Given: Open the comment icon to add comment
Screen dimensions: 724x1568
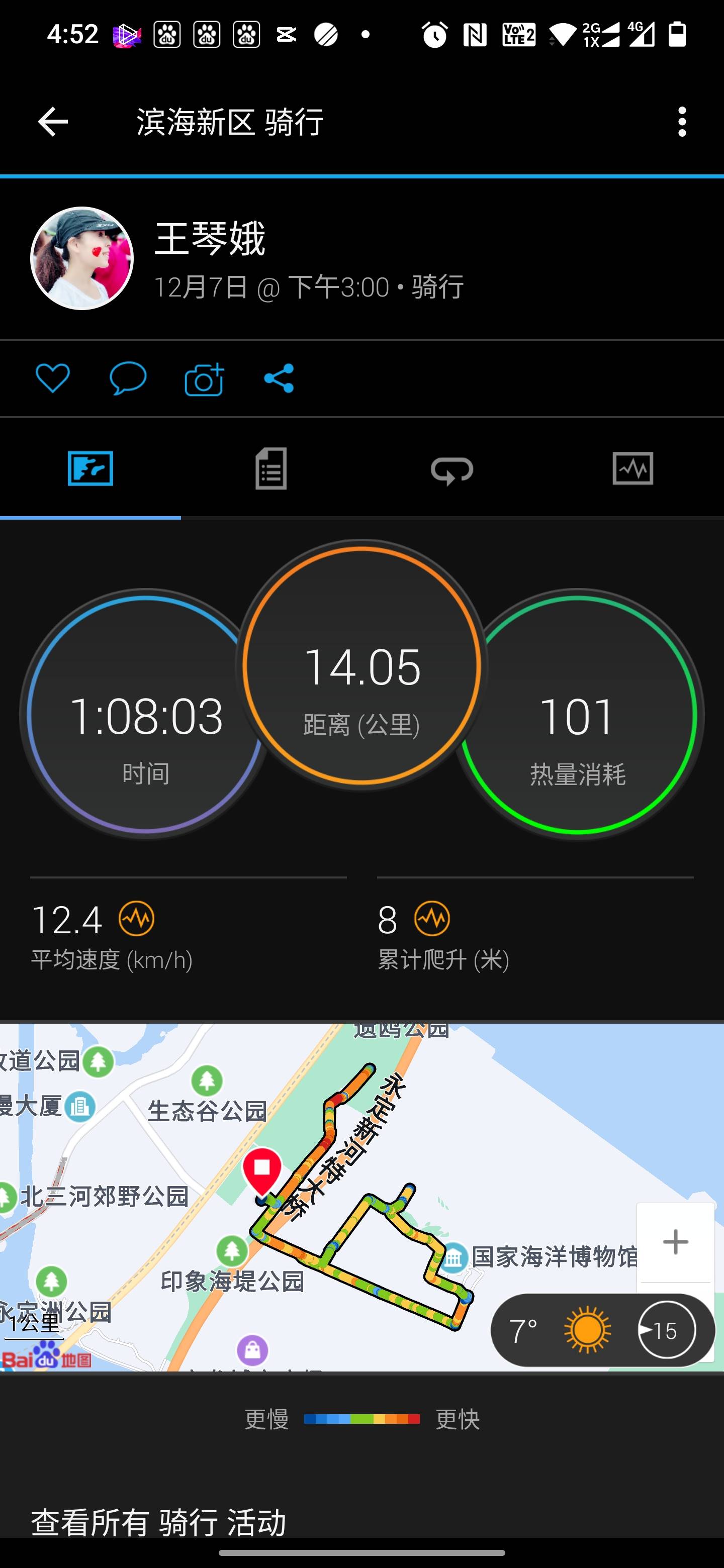Looking at the screenshot, I should 129,378.
